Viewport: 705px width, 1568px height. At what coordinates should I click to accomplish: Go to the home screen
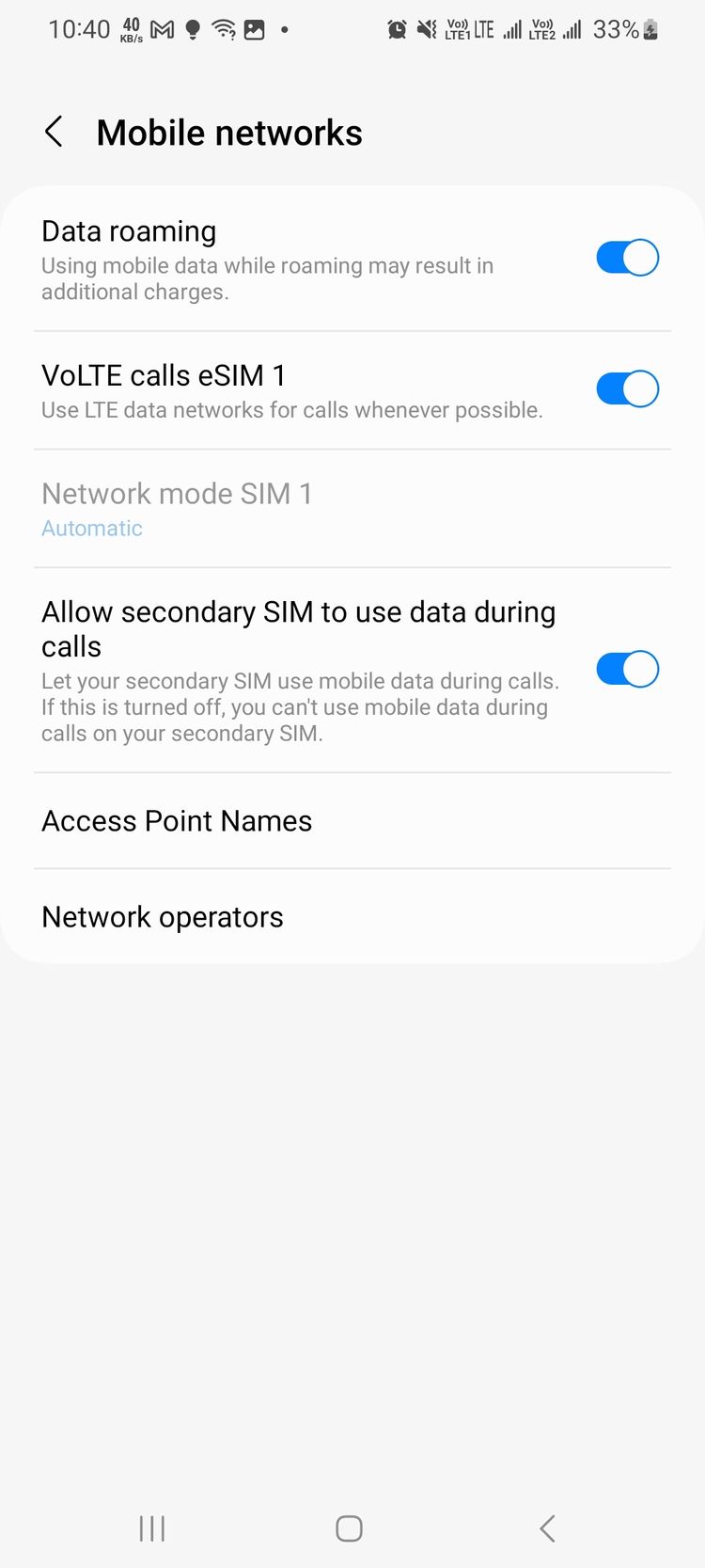tap(349, 1528)
